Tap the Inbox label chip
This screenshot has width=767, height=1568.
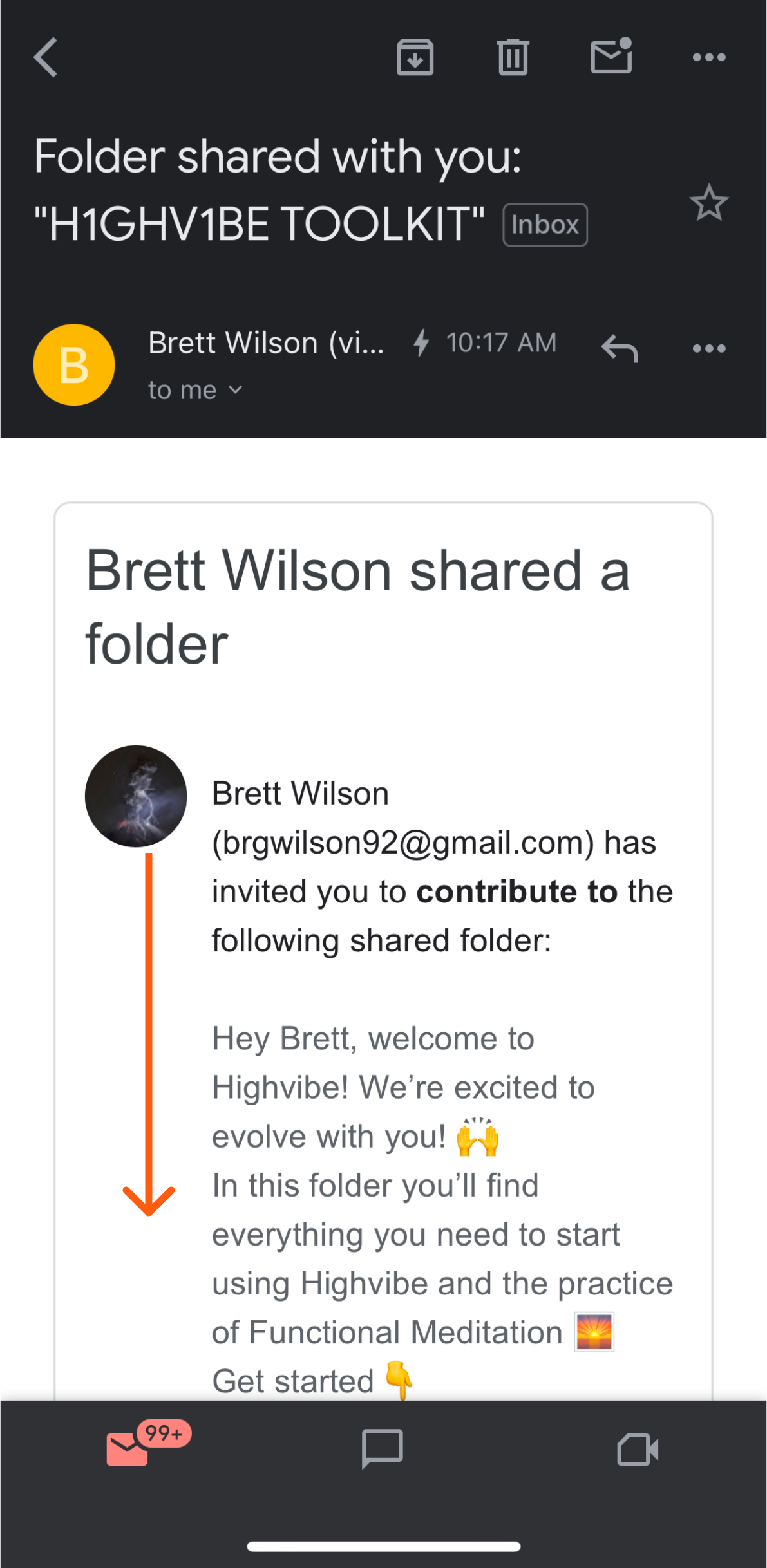(545, 225)
